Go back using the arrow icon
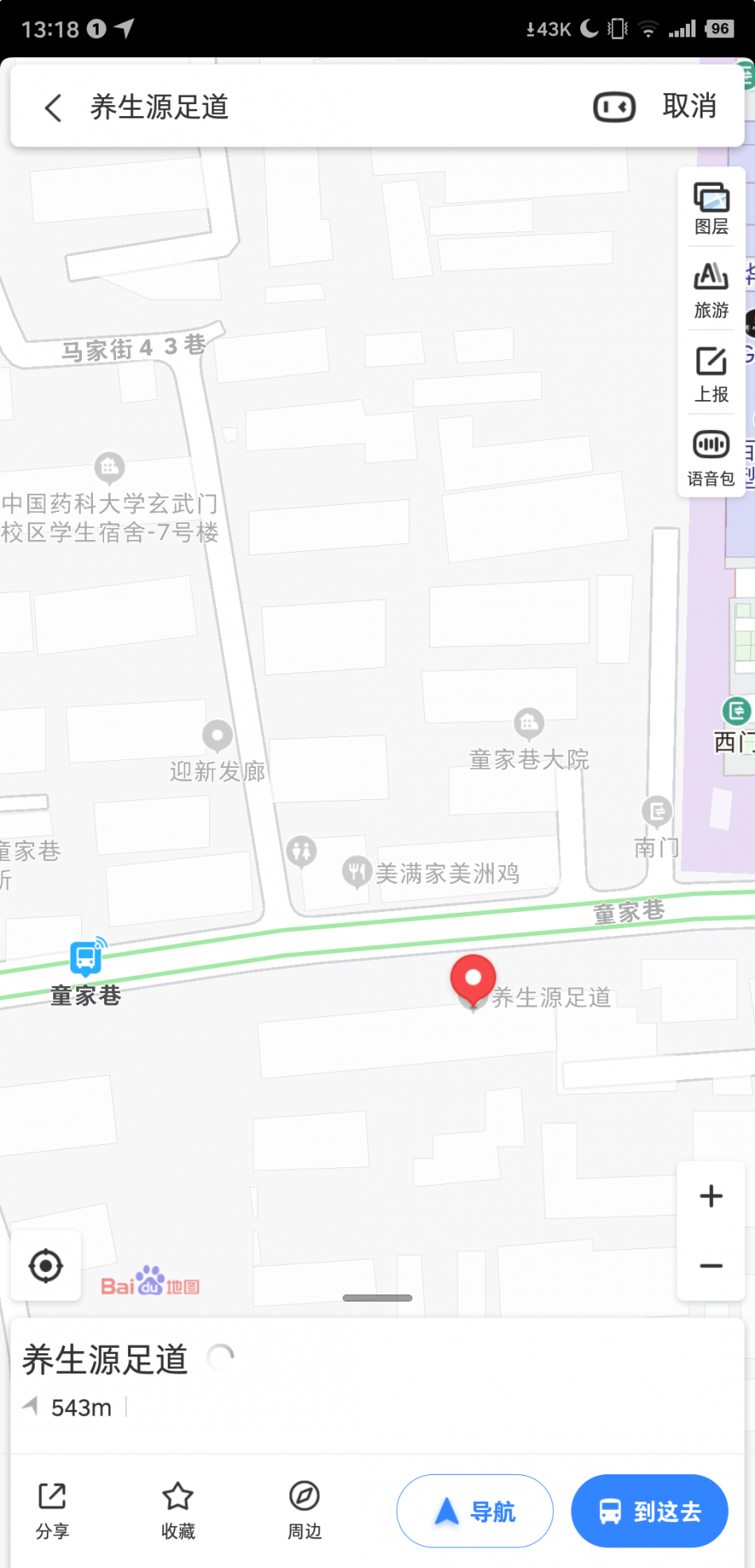 53,107
